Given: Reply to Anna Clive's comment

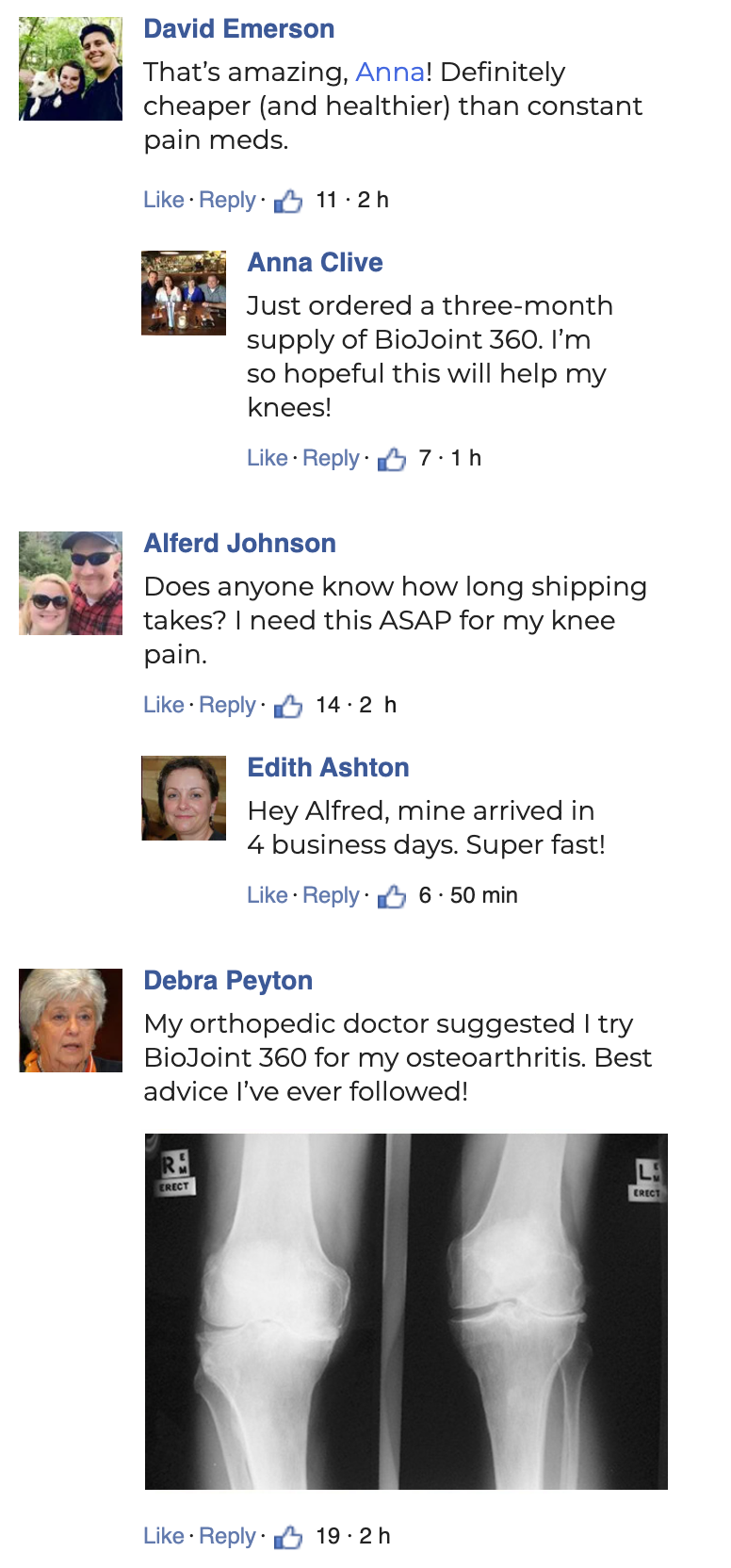Looking at the screenshot, I should click(331, 458).
